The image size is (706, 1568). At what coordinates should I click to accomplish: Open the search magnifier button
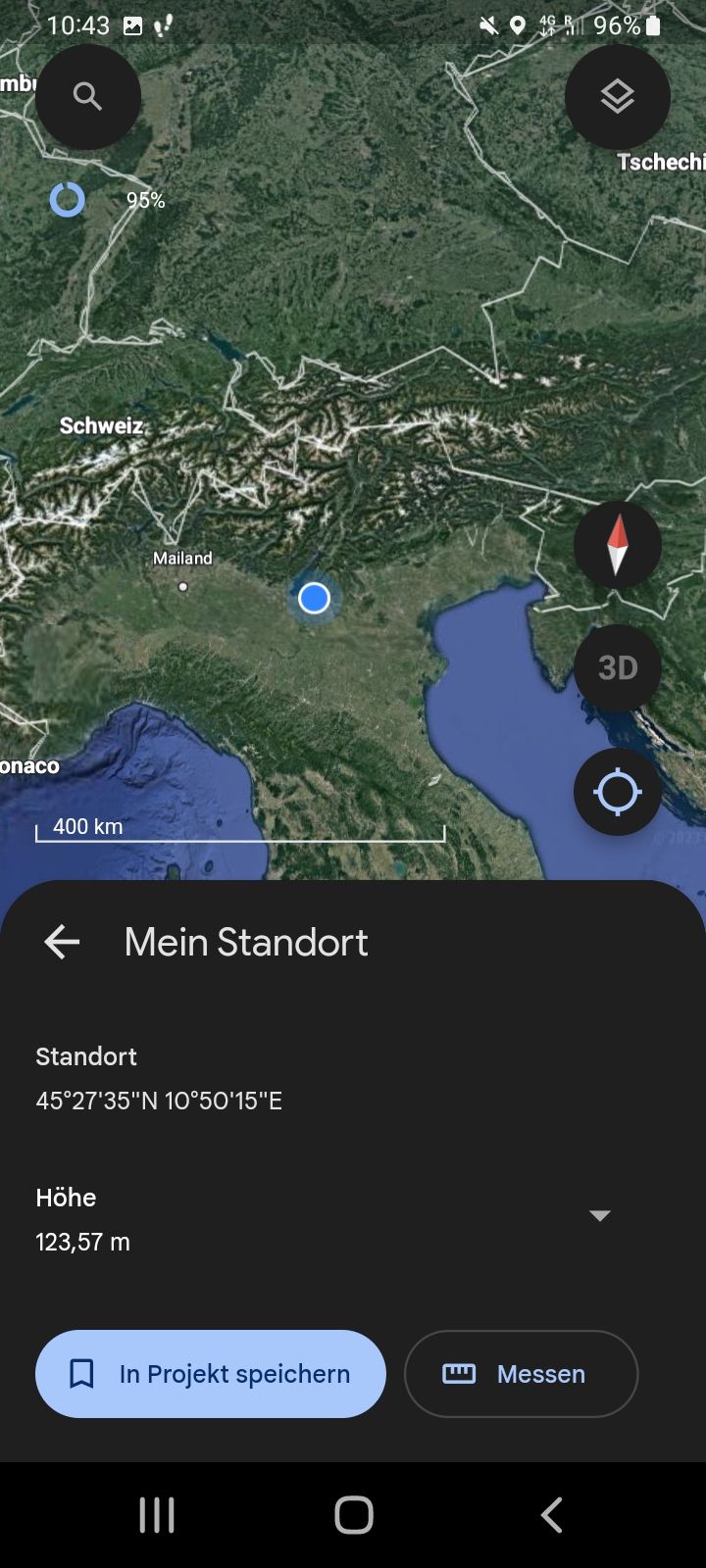(87, 96)
